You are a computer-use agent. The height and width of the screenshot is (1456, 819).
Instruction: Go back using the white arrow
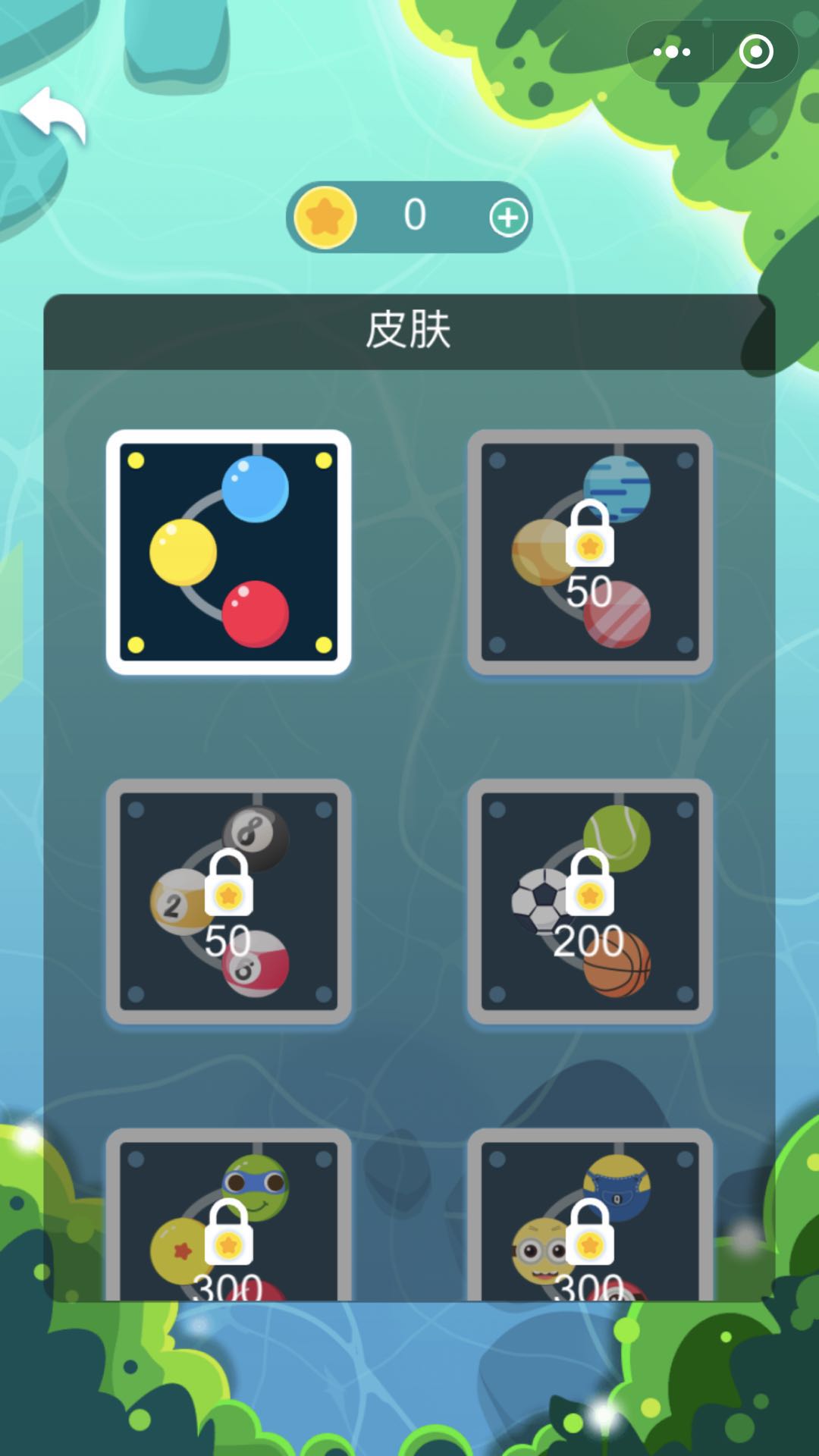click(53, 115)
